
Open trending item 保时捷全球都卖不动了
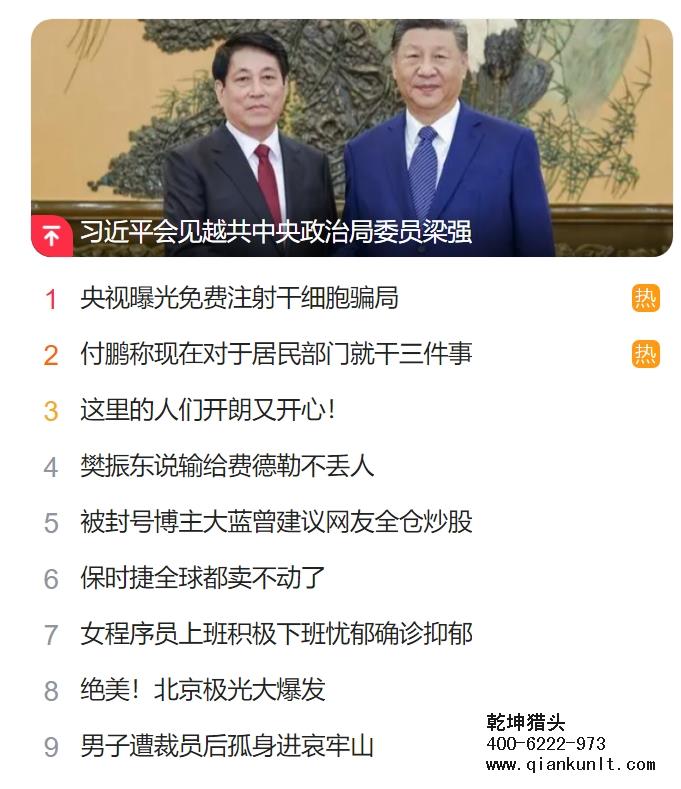point(203,578)
